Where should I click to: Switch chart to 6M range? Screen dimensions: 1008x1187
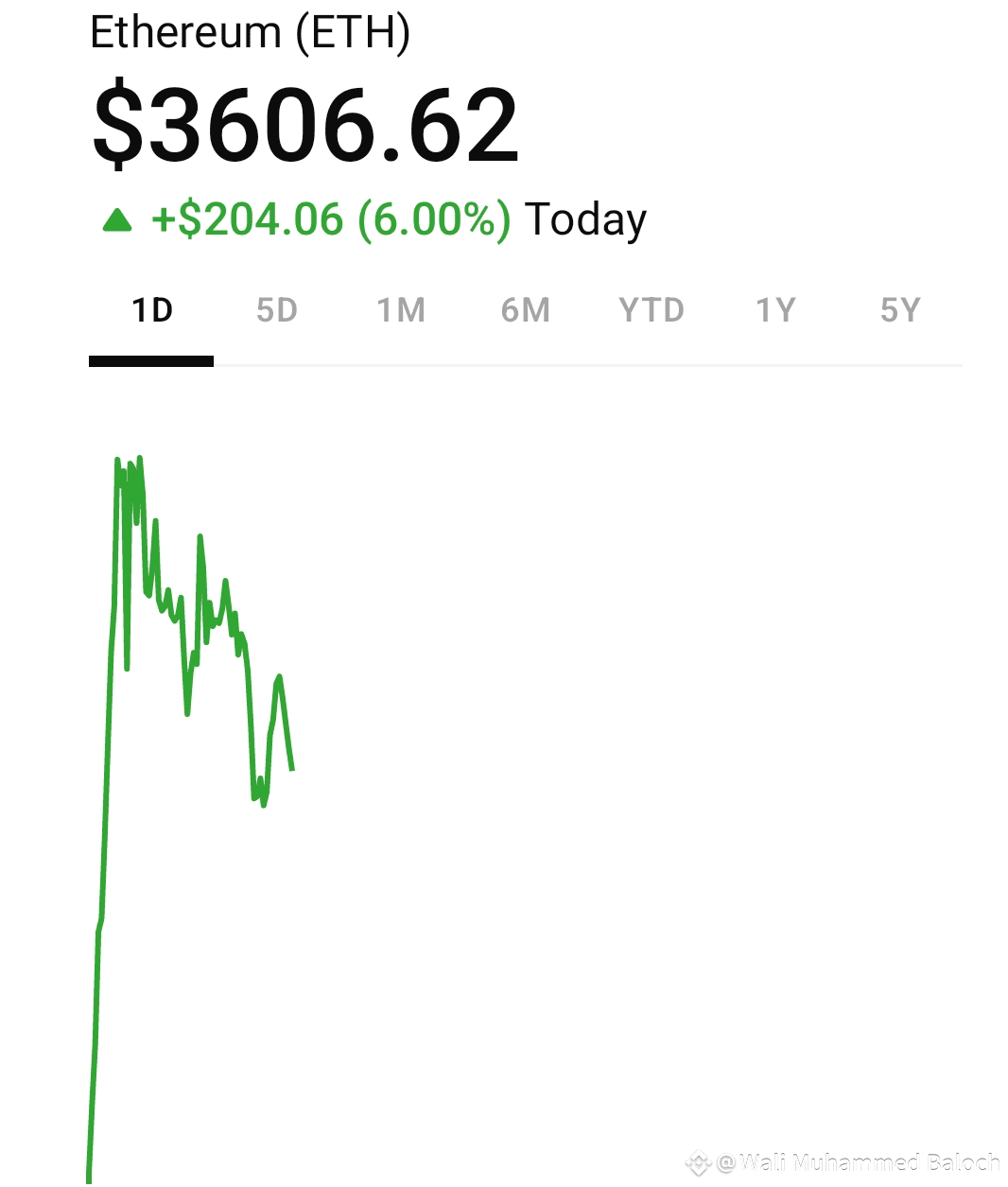pos(526,310)
